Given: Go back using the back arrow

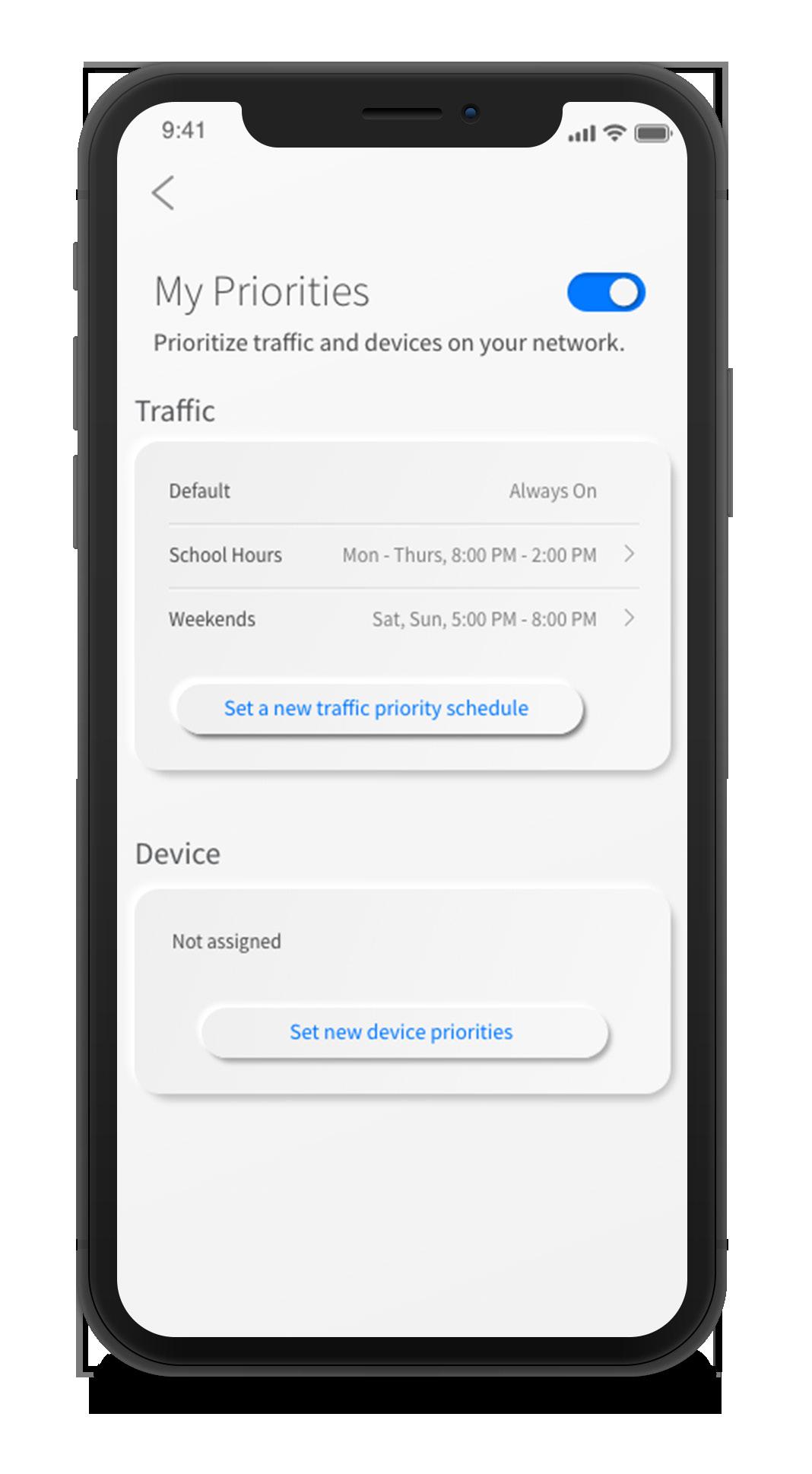Looking at the screenshot, I should click(x=163, y=192).
